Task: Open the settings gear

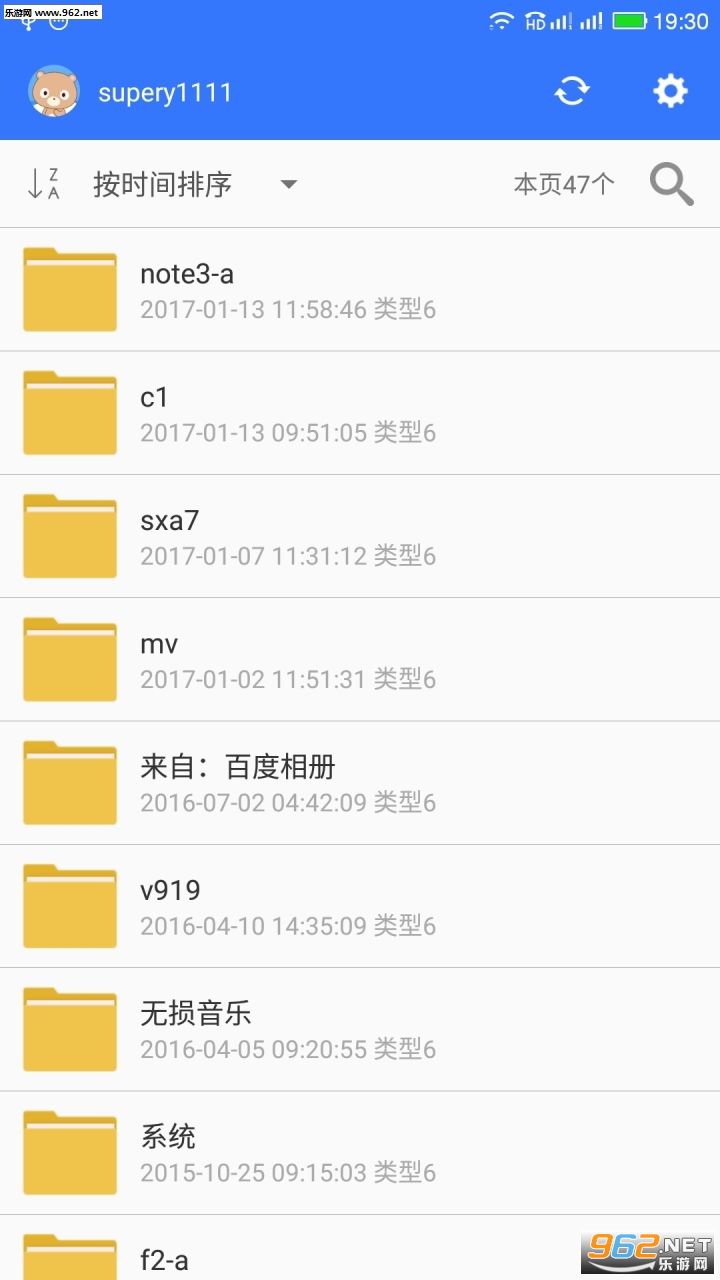Action: point(670,92)
